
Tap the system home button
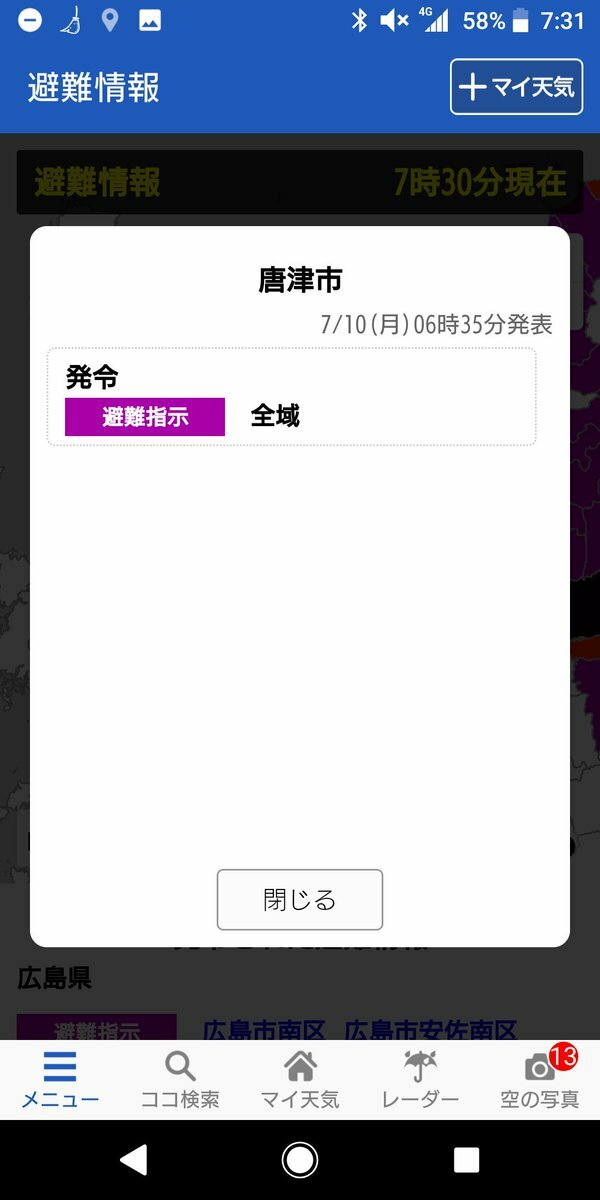(x=300, y=1160)
